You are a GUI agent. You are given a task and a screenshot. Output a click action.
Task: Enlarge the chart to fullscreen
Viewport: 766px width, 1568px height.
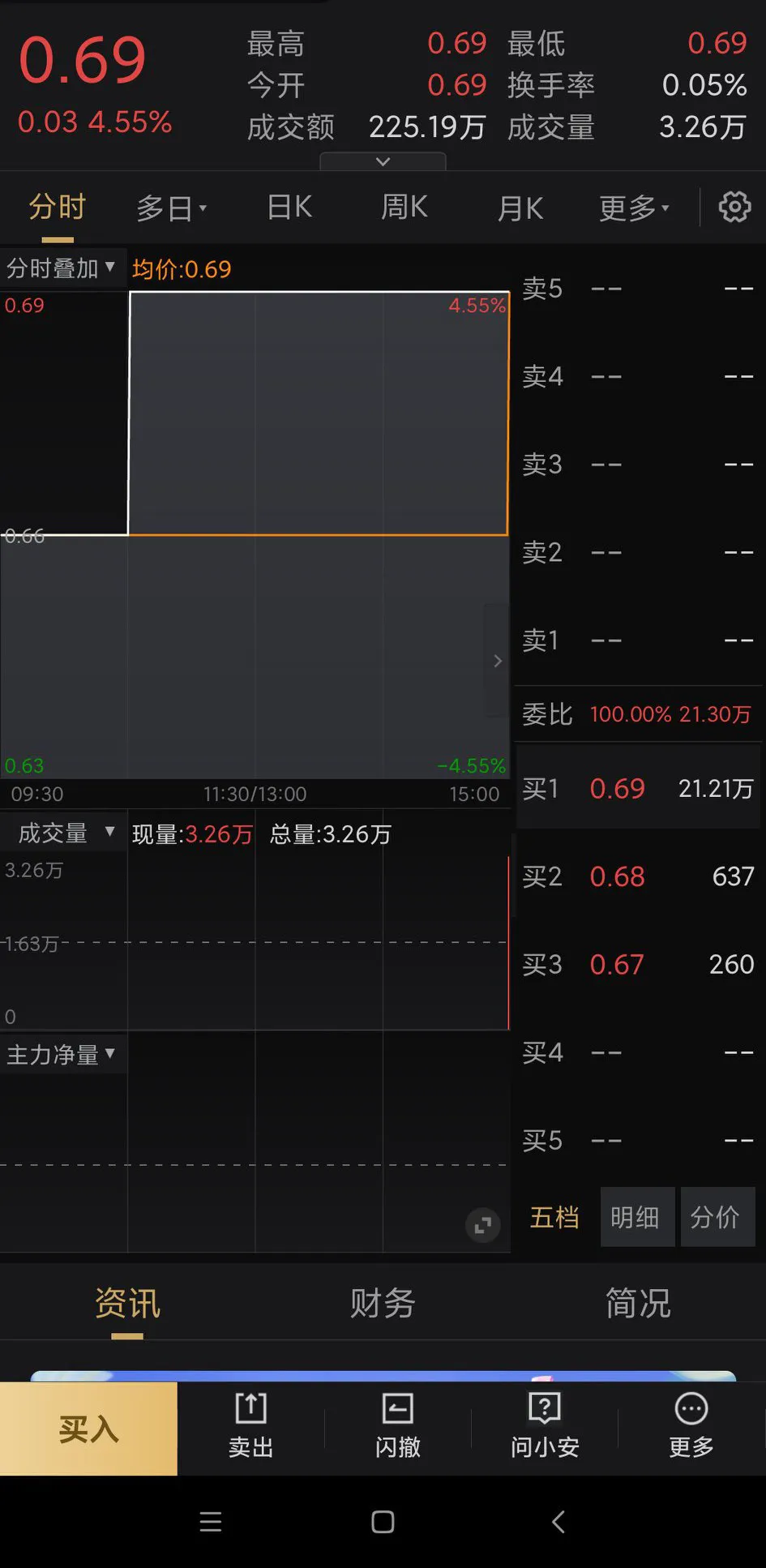483,1225
